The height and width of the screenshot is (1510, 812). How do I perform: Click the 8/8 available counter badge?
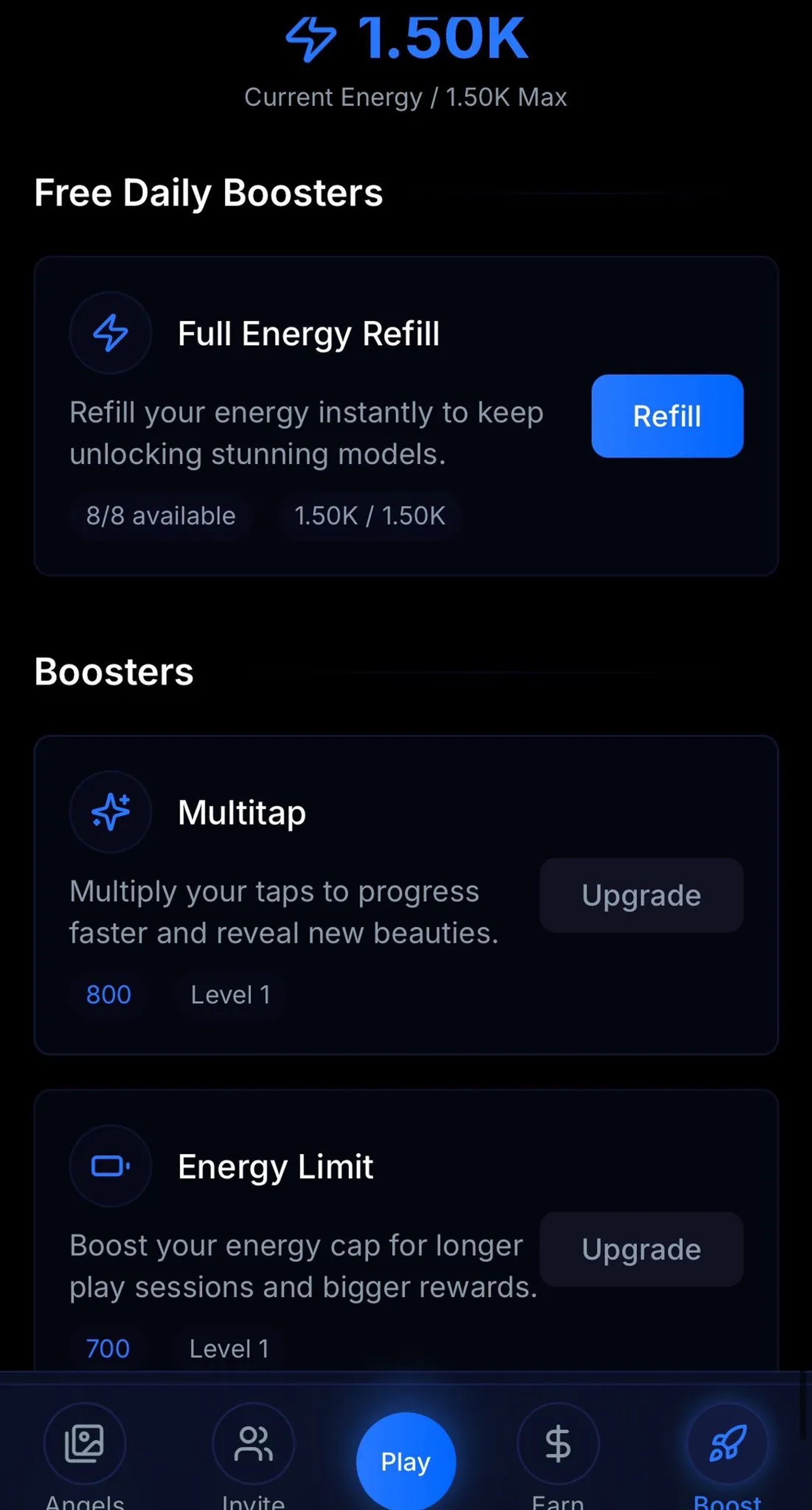pos(160,516)
